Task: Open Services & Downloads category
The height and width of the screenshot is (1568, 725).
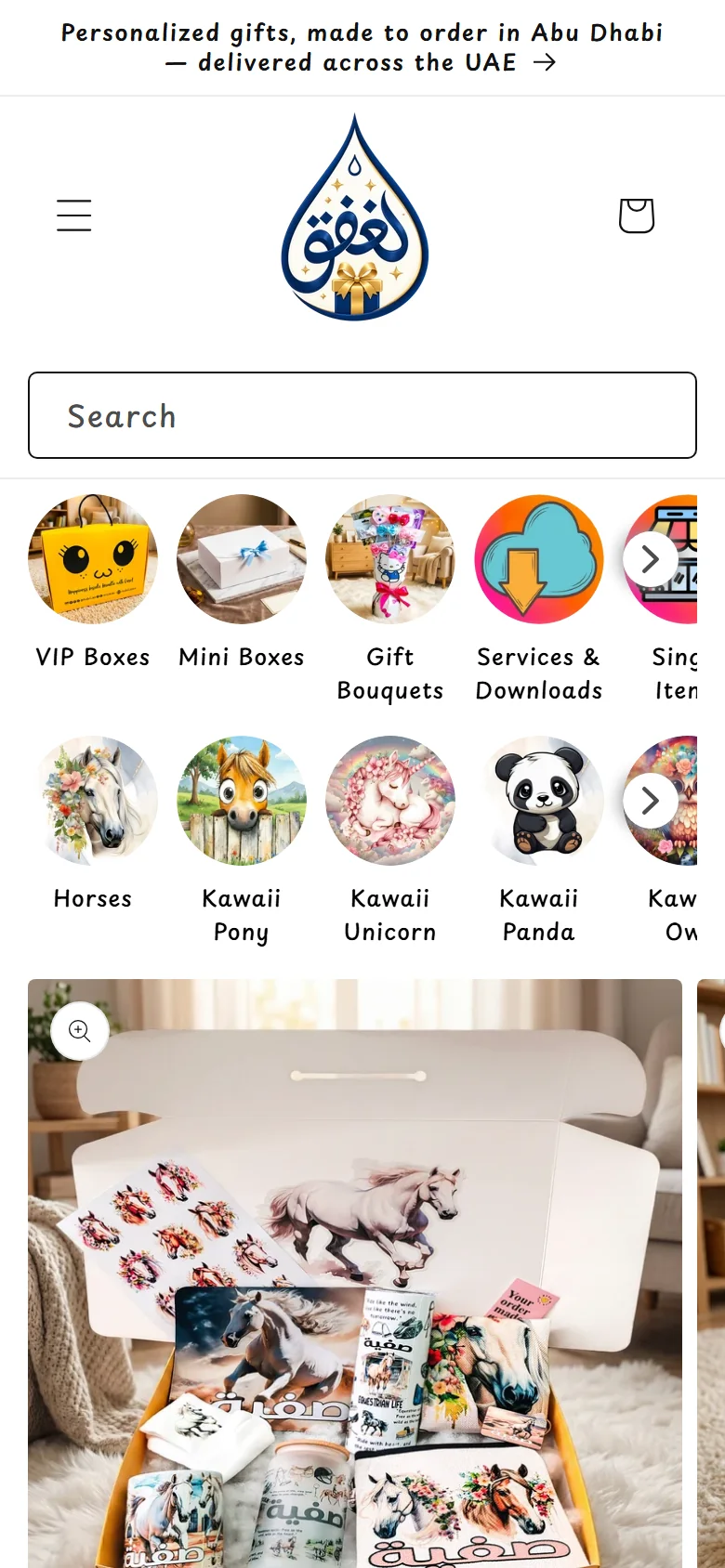Action: click(x=539, y=599)
